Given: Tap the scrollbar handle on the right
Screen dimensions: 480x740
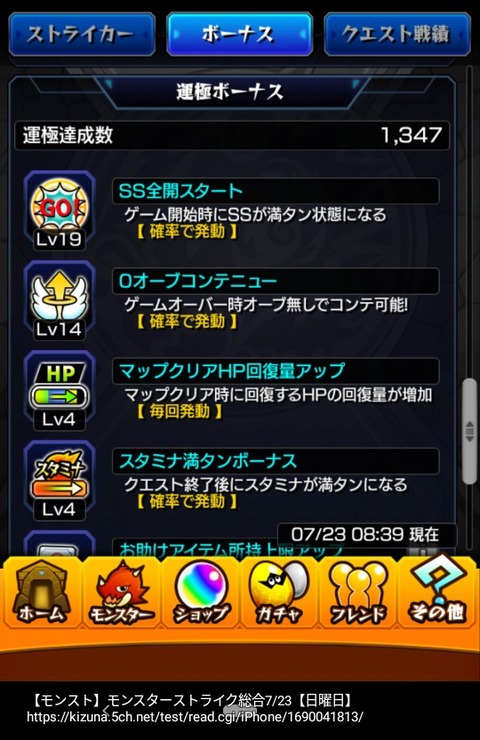Looking at the screenshot, I should tap(469, 431).
